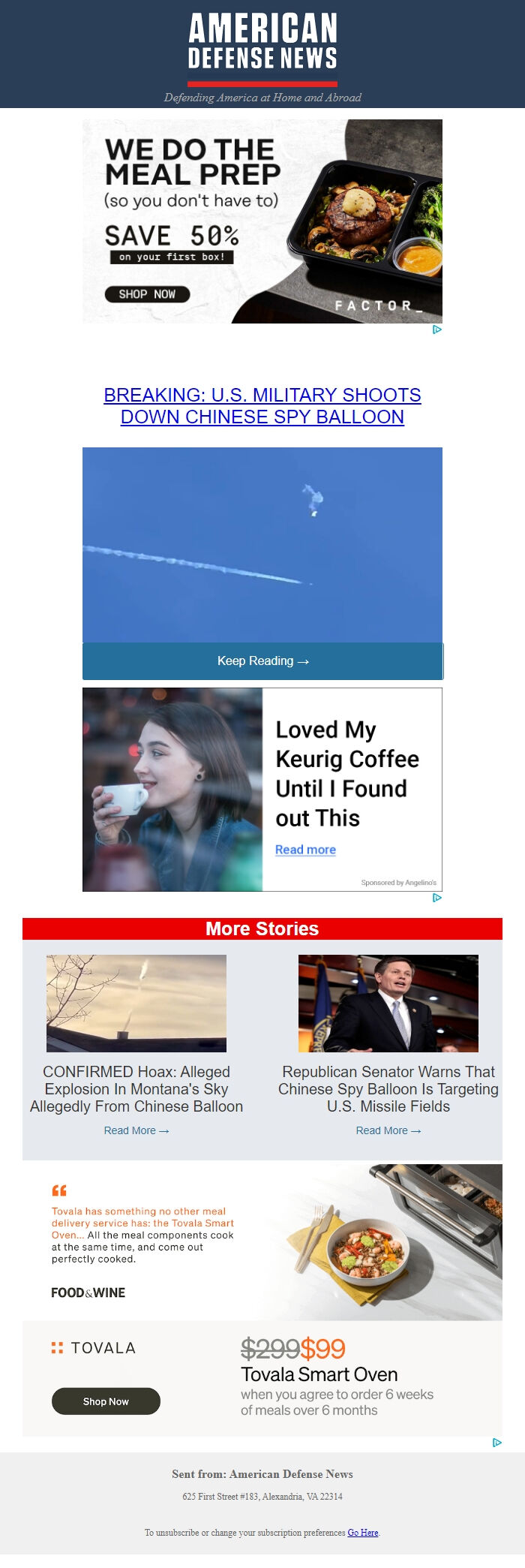Open the Republican Senator story image
The width and height of the screenshot is (525, 1568).
[x=388, y=1003]
